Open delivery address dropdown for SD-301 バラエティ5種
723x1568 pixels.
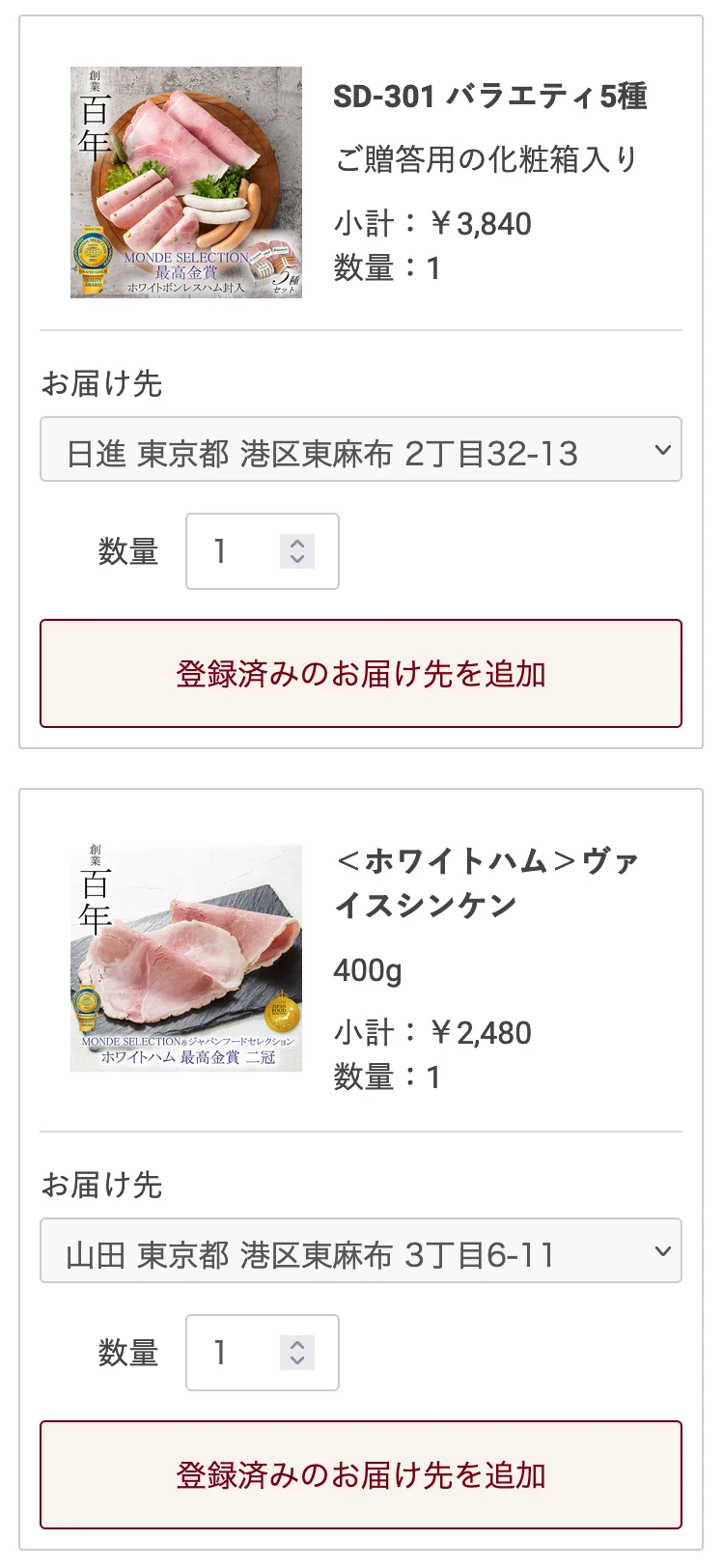point(360,450)
